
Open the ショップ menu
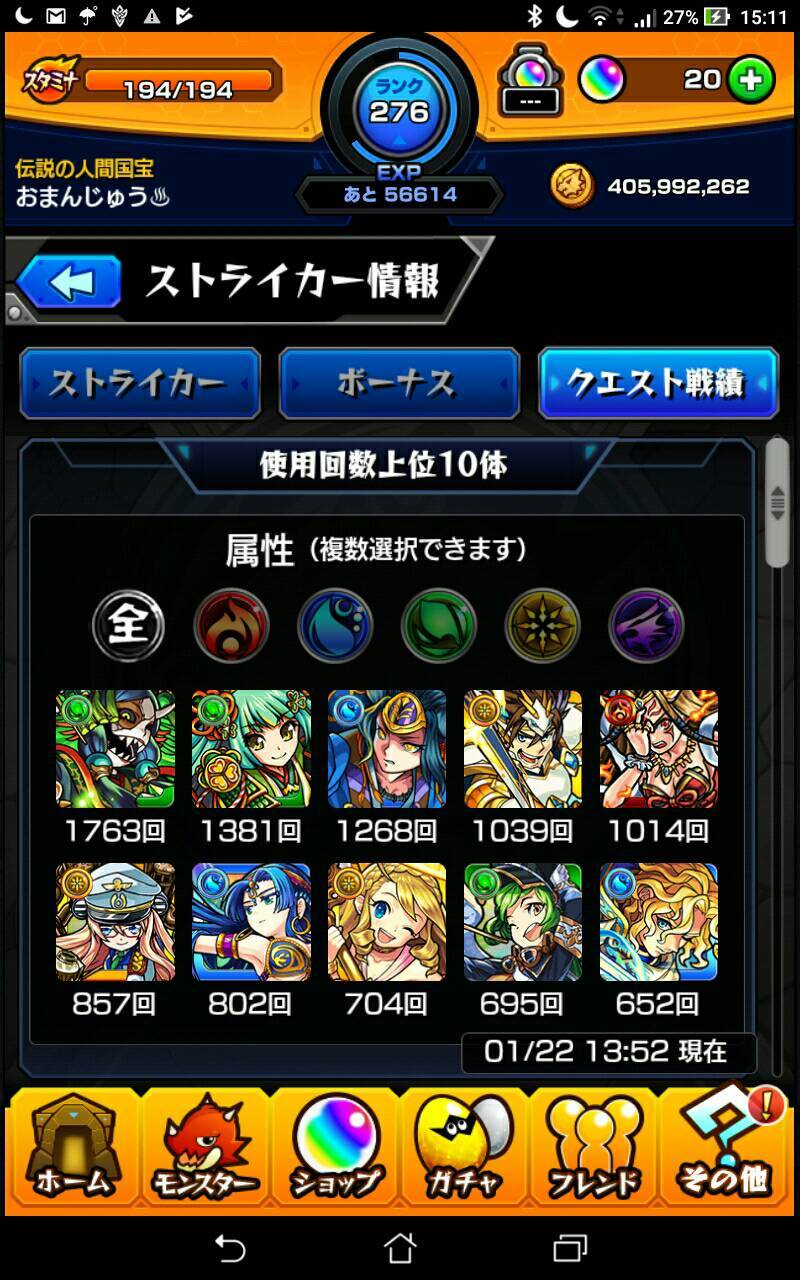(x=335, y=1150)
